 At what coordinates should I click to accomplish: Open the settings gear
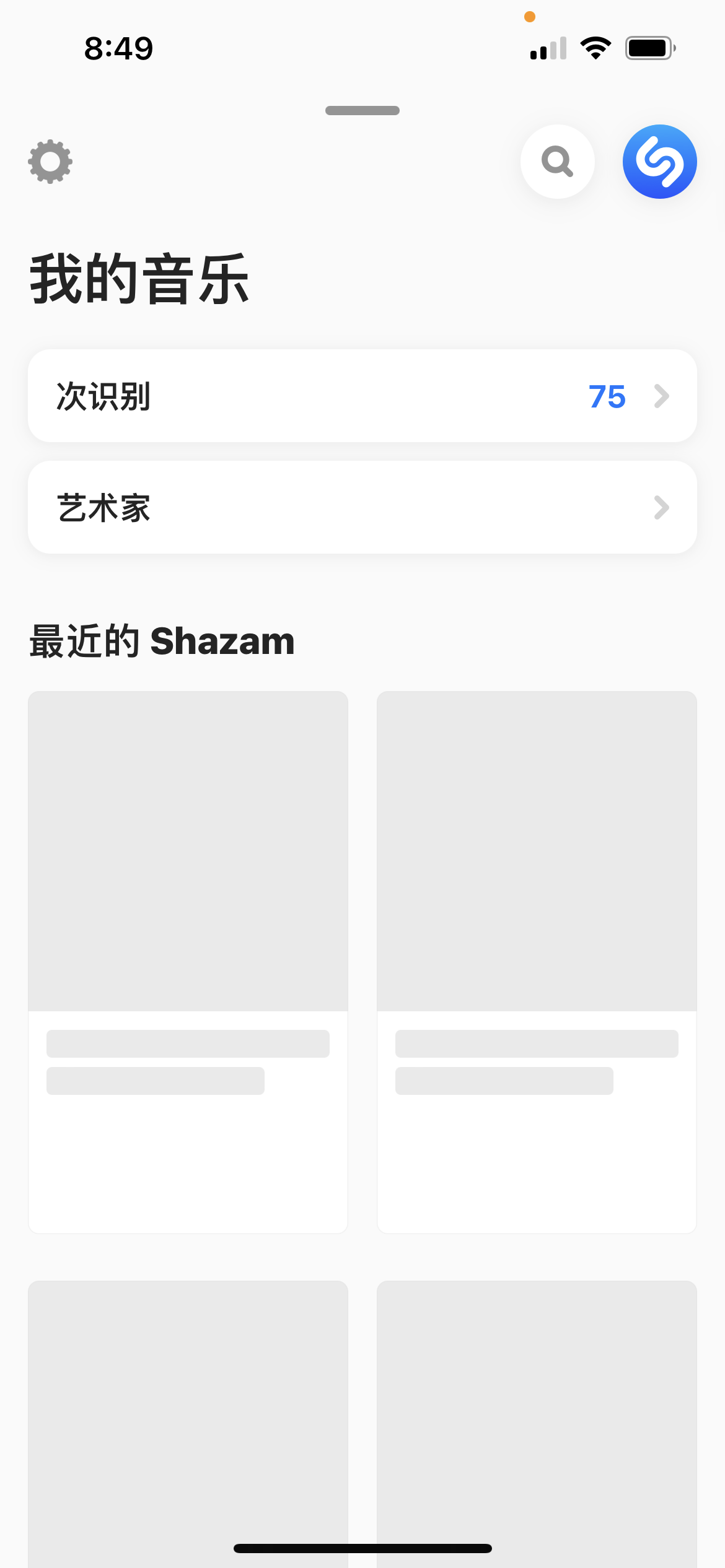pos(50,162)
